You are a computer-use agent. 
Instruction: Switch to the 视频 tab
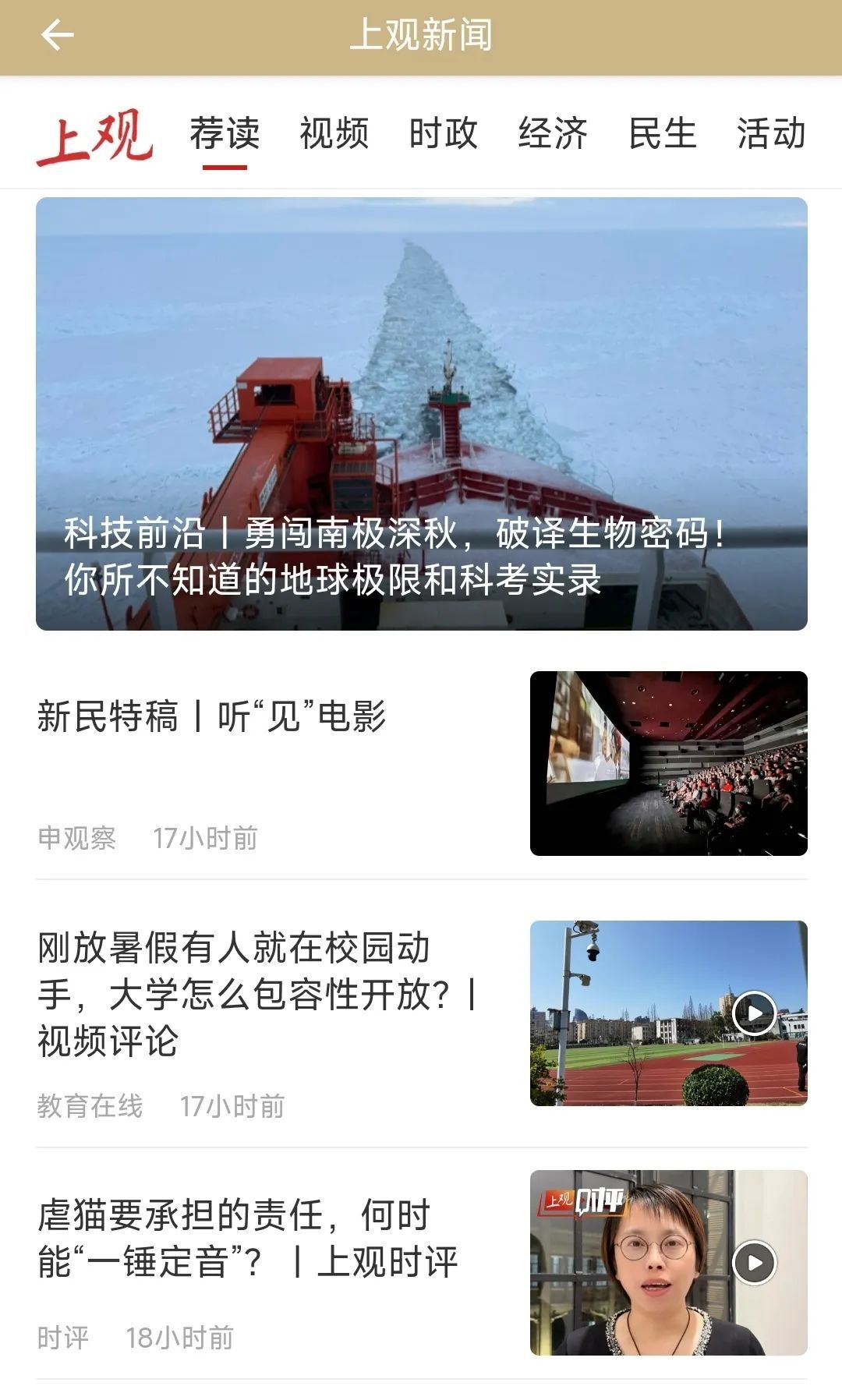pos(334,133)
